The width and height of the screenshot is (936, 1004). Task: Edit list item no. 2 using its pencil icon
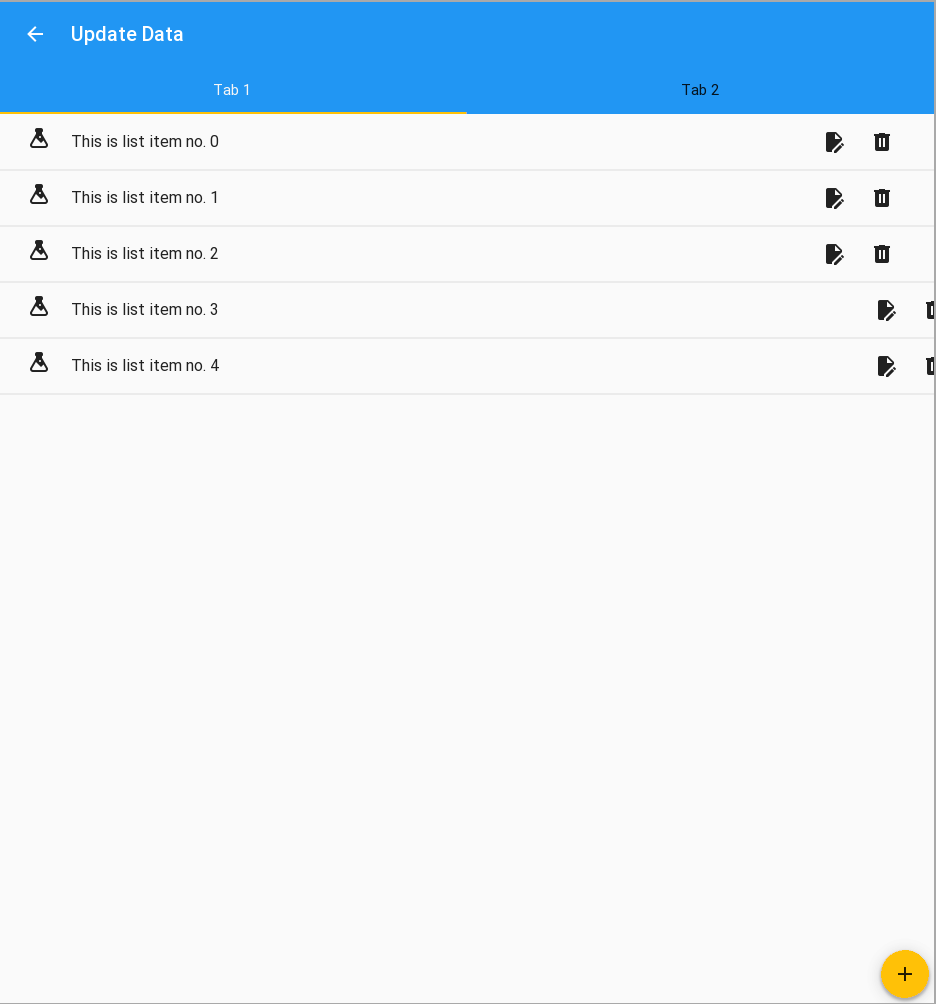pyautogui.click(x=835, y=254)
